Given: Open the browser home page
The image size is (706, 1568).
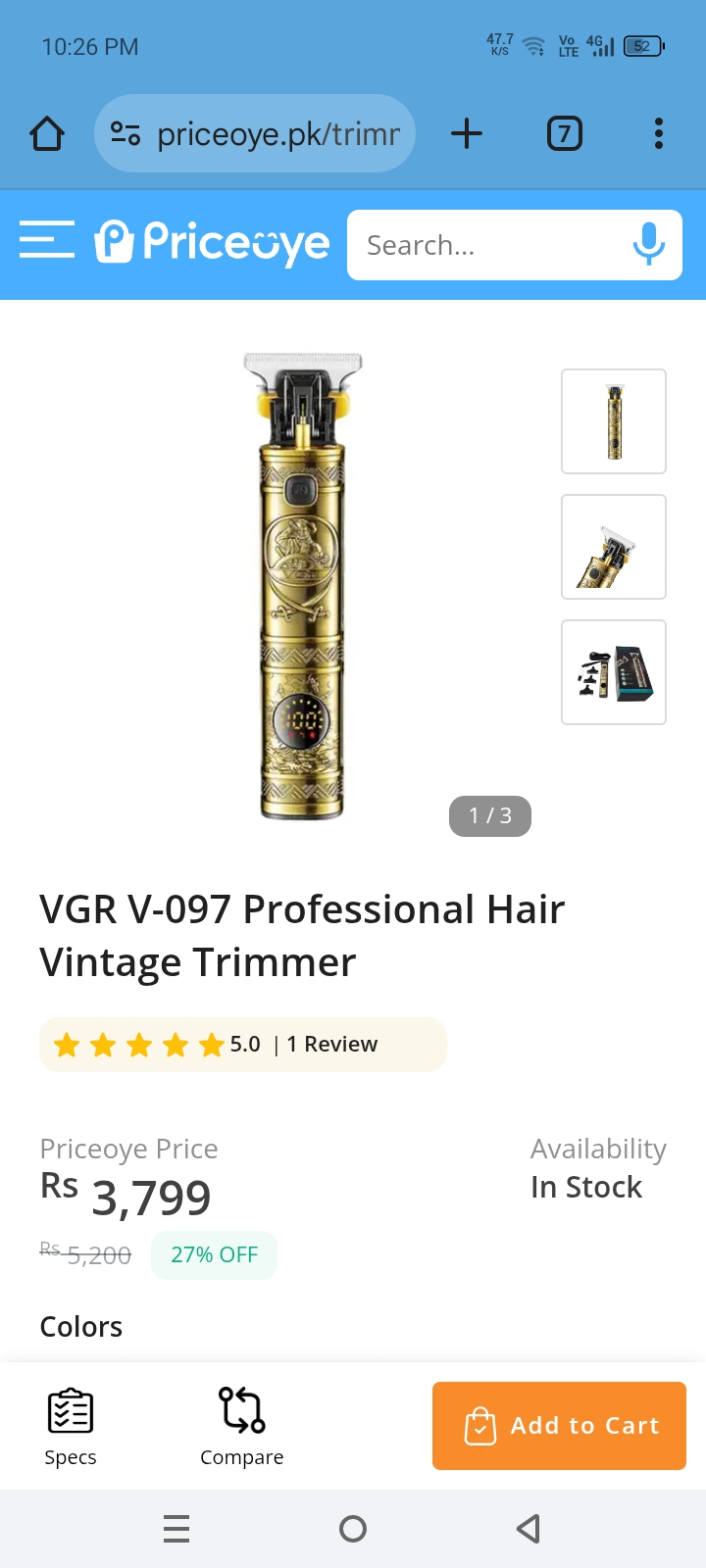Looking at the screenshot, I should (47, 133).
